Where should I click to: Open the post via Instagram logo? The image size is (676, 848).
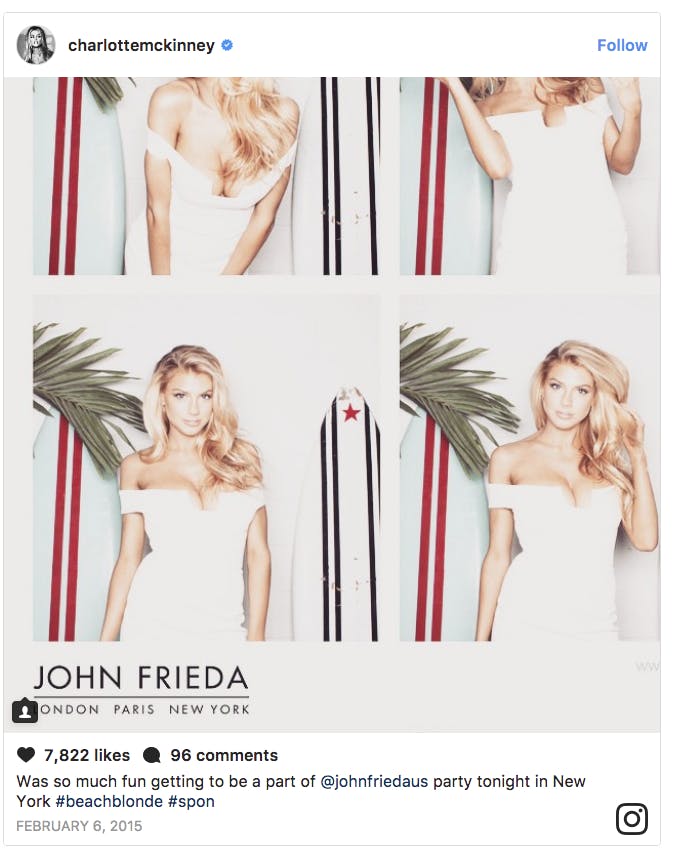coord(631,818)
